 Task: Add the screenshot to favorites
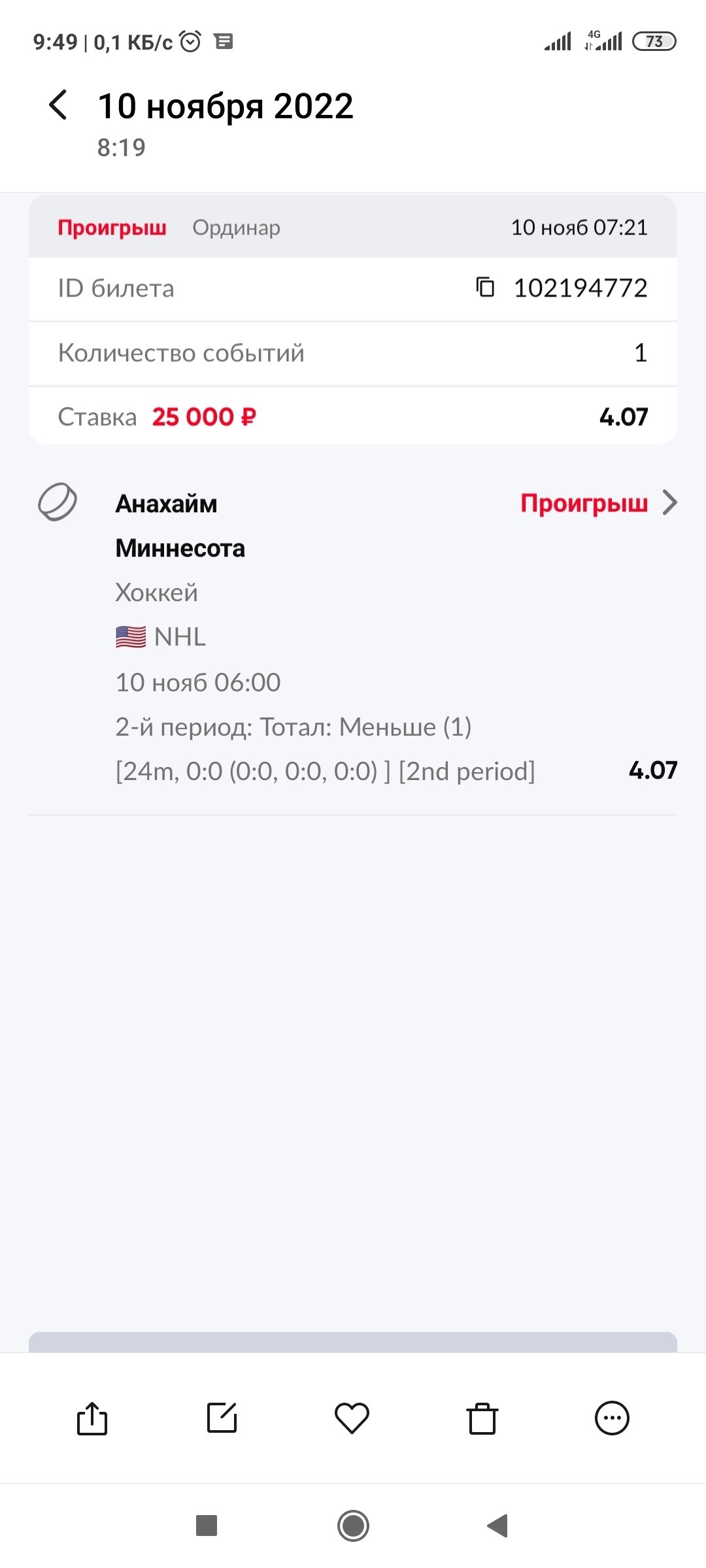[x=352, y=1418]
